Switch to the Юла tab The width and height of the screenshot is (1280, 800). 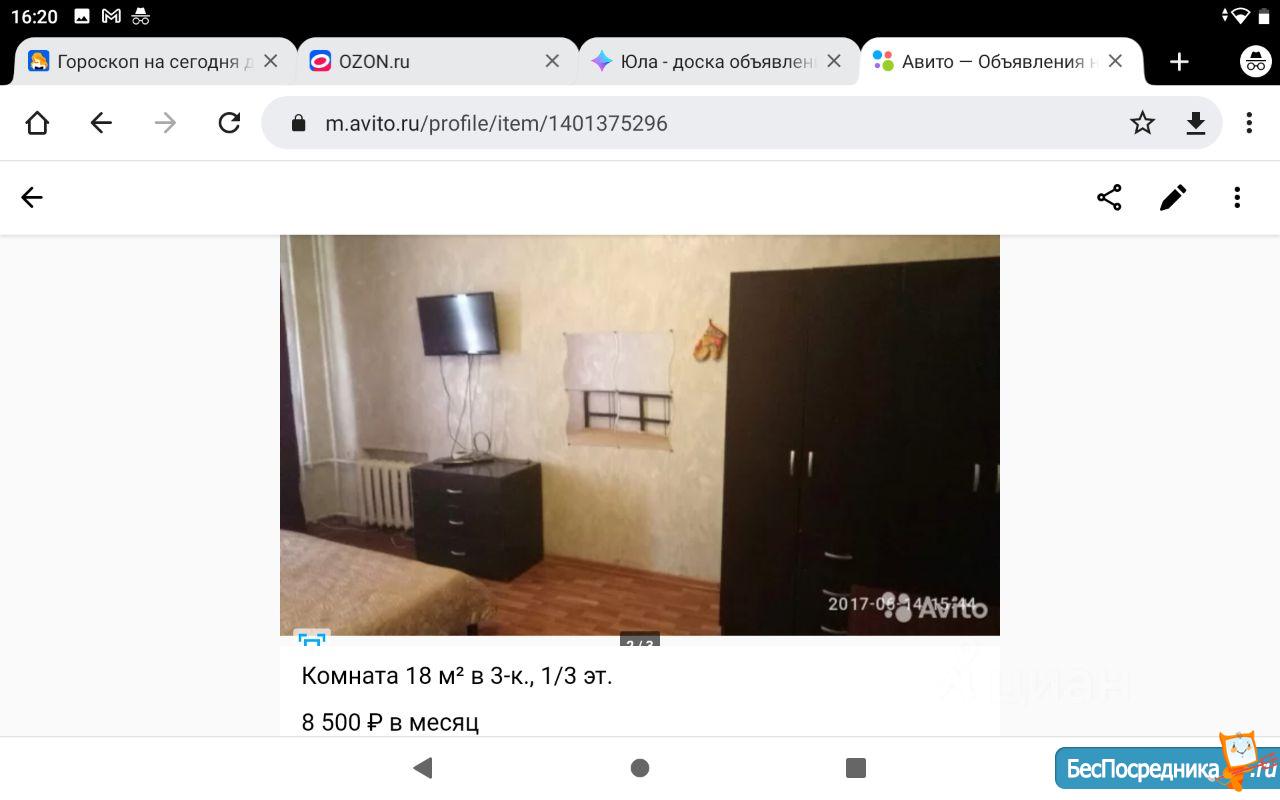point(705,62)
